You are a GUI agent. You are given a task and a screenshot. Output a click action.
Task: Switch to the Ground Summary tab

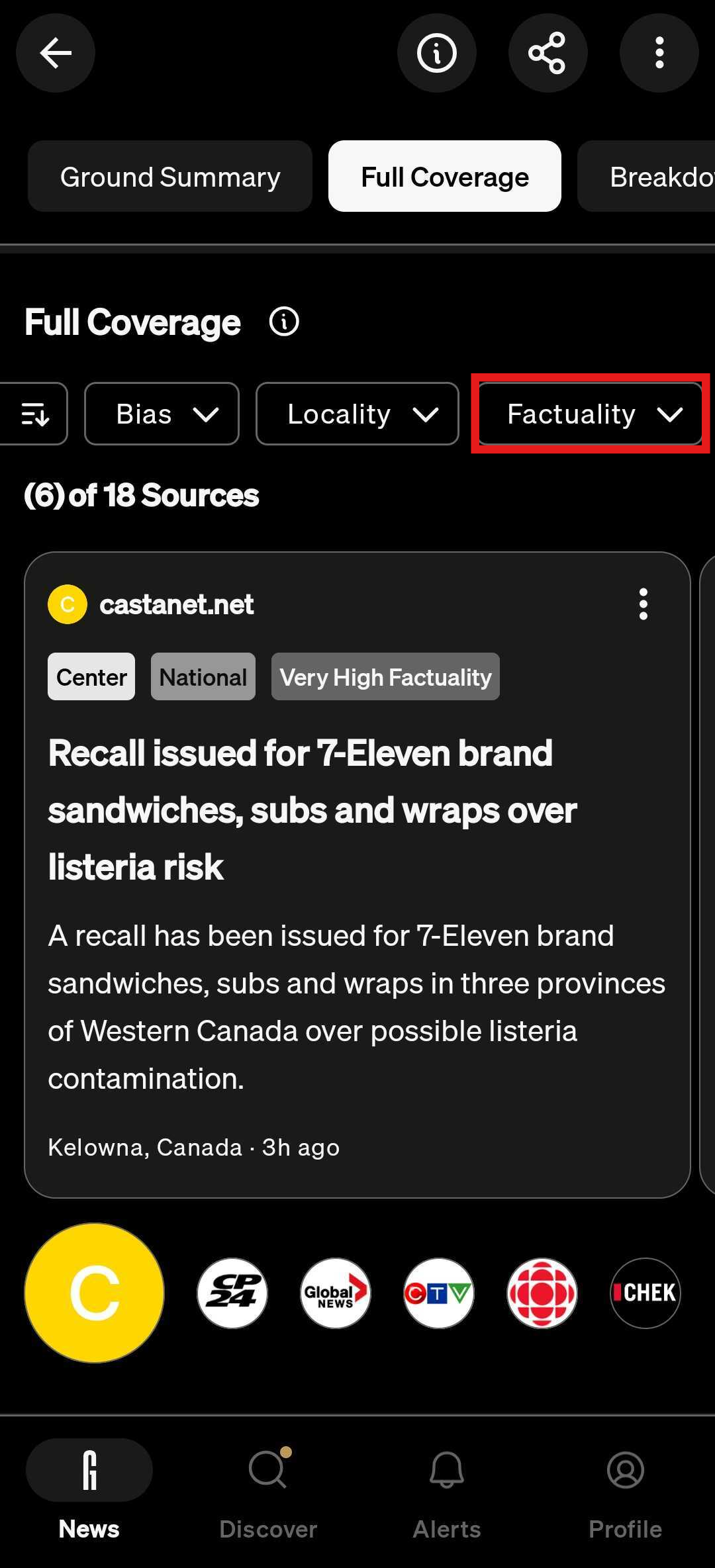click(x=170, y=177)
